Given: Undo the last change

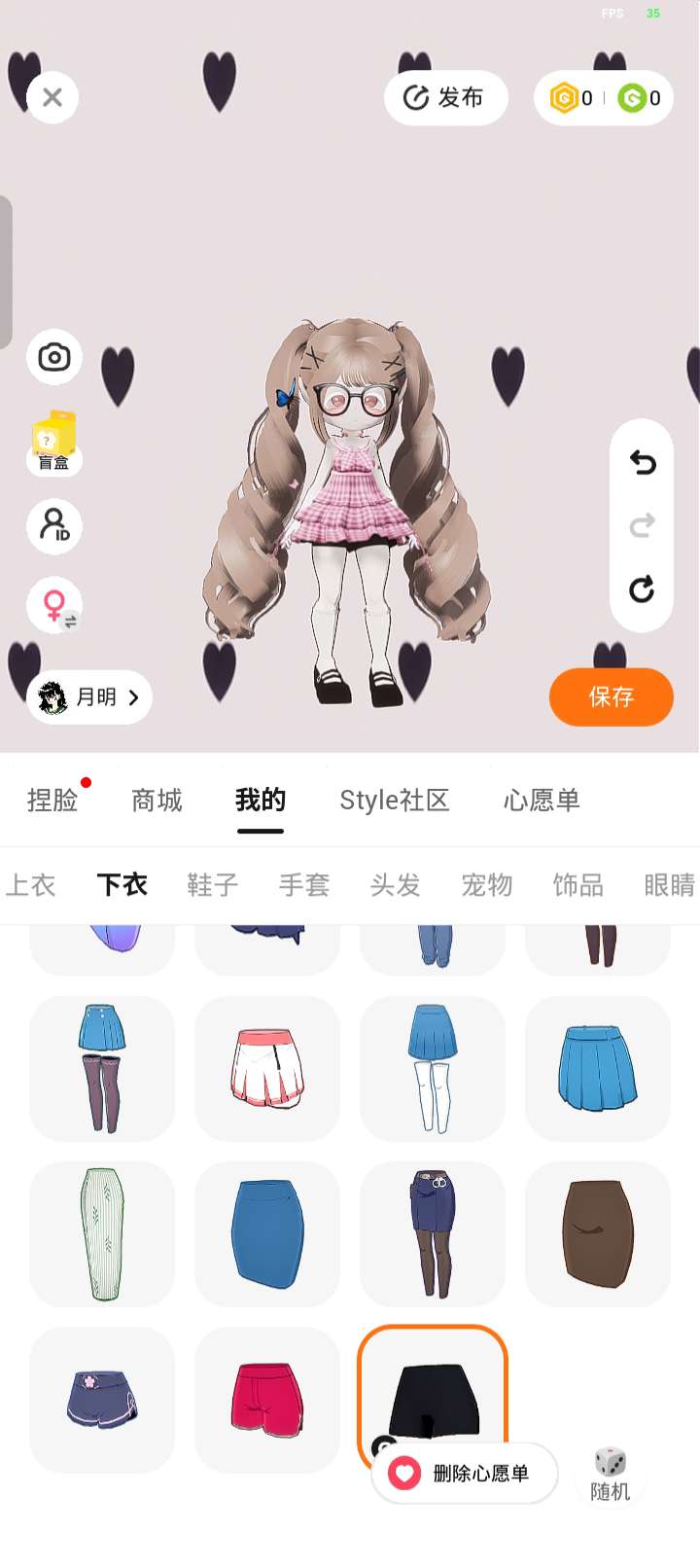Looking at the screenshot, I should (642, 462).
